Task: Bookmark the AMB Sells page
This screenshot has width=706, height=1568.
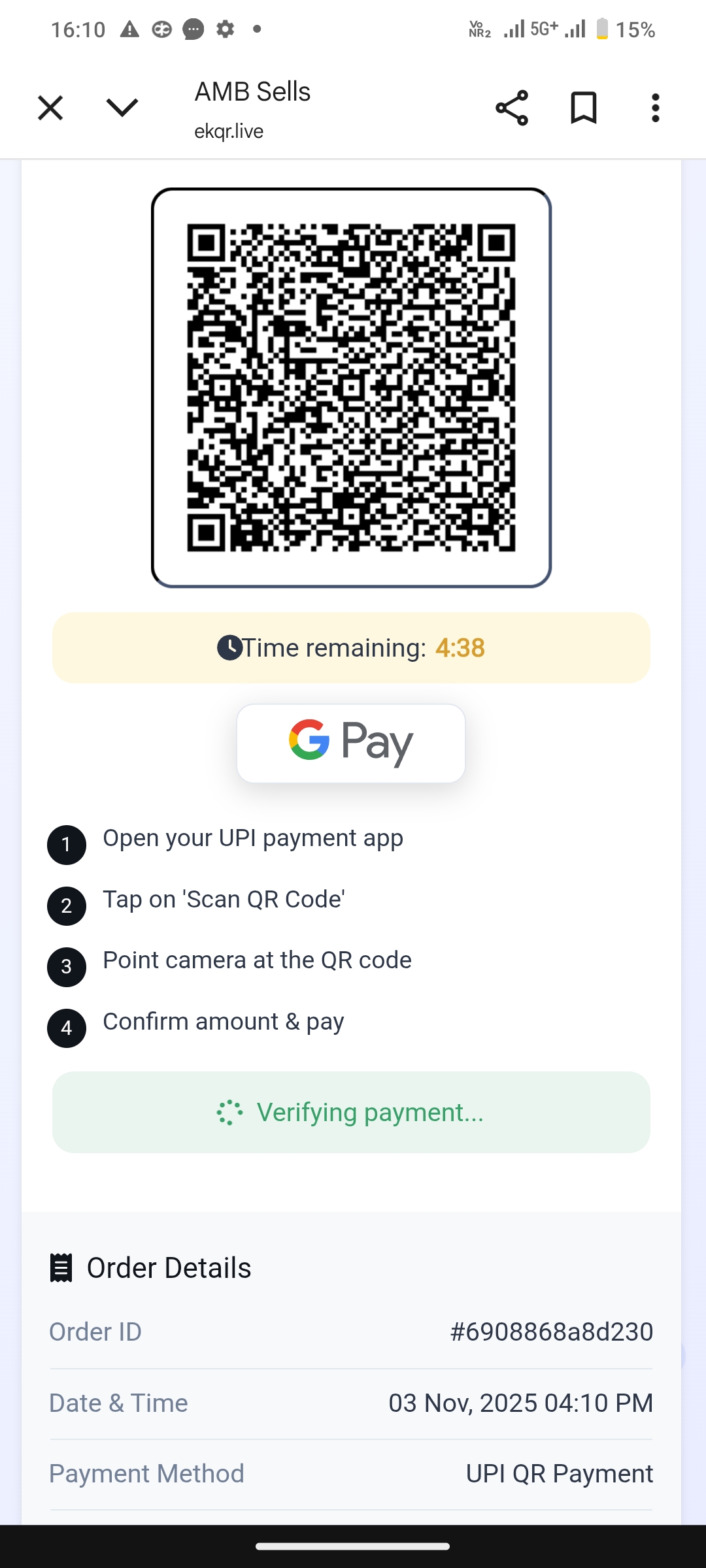Action: point(584,108)
